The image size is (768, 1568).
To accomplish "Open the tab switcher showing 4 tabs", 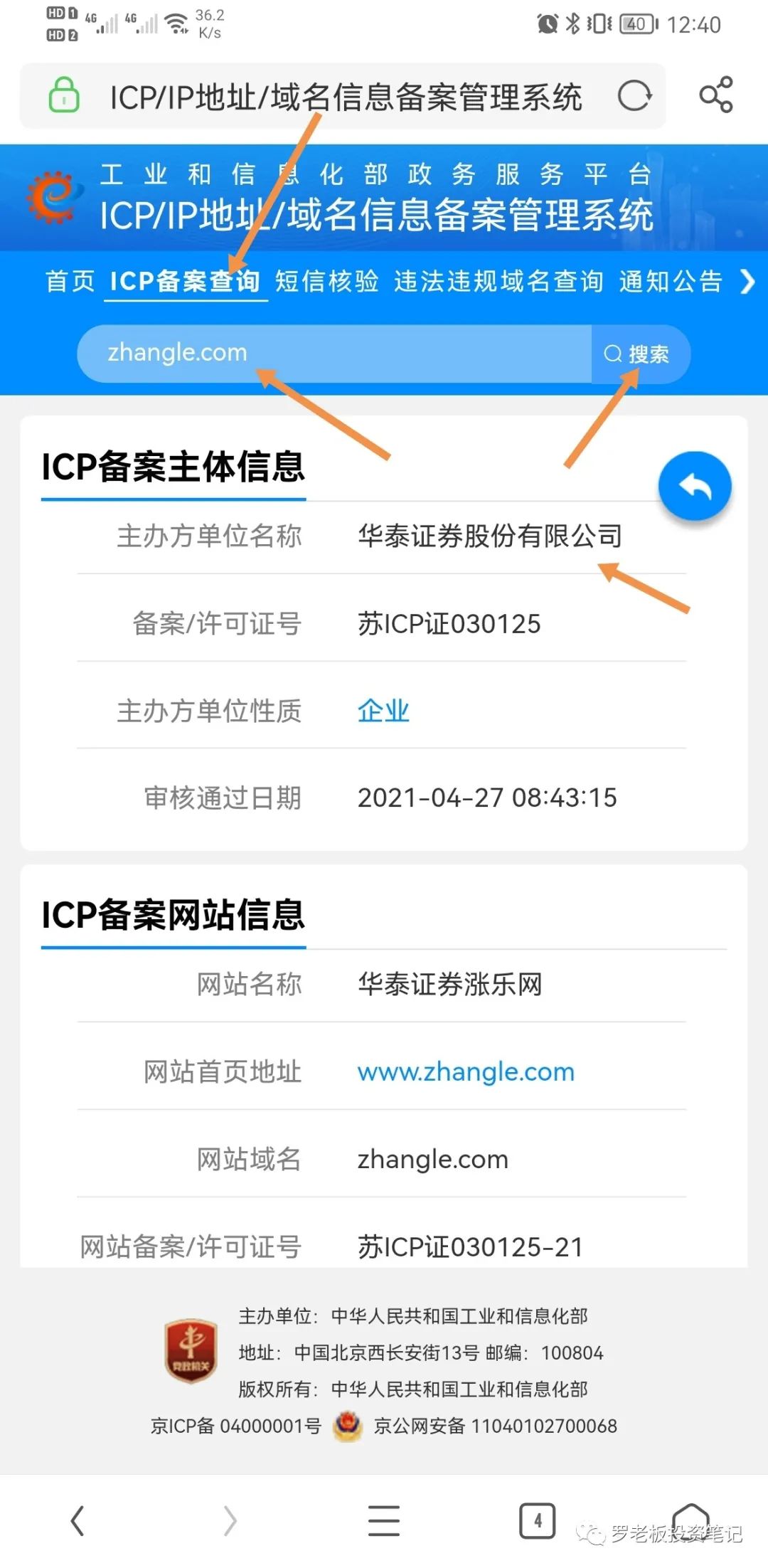I will (x=538, y=1521).
